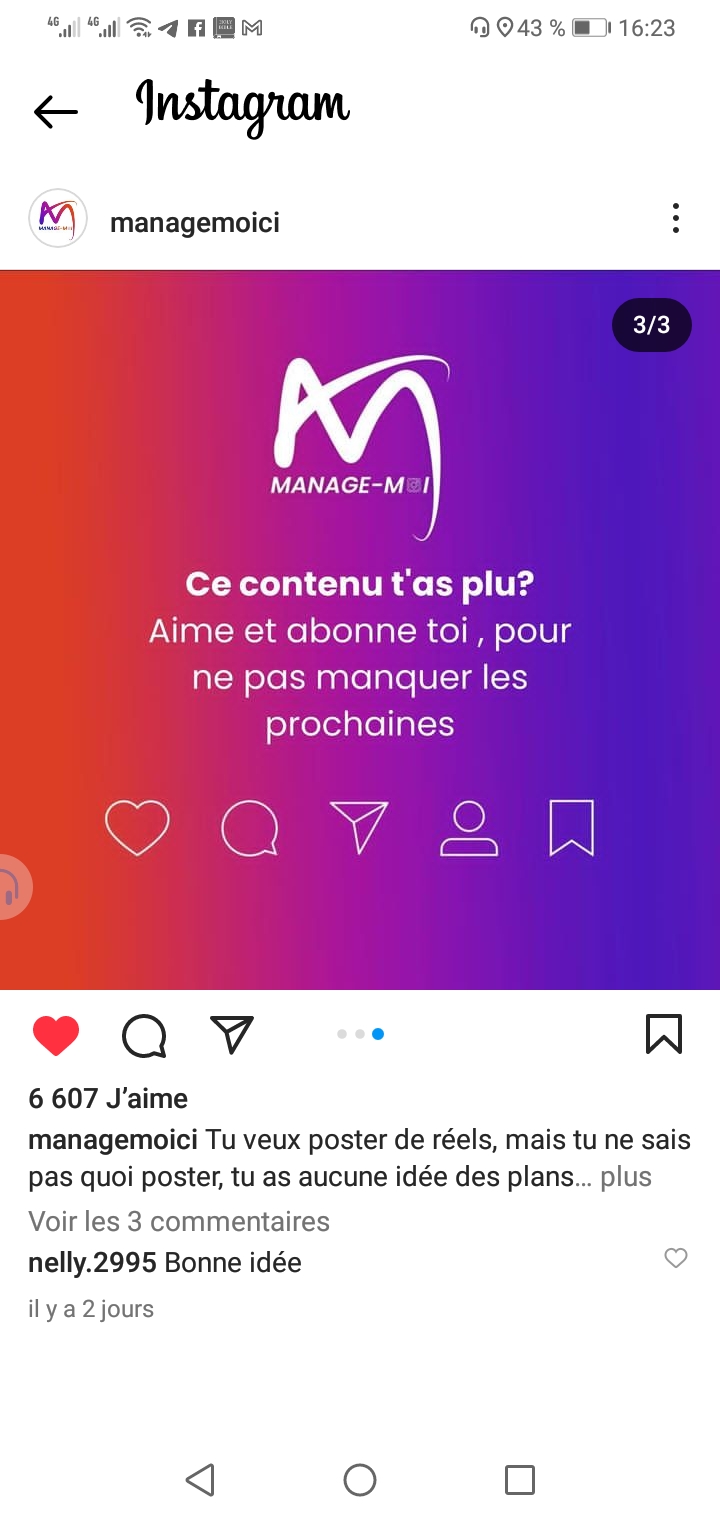
Task: Unlike the post with the red heart
Action: [x=56, y=1035]
